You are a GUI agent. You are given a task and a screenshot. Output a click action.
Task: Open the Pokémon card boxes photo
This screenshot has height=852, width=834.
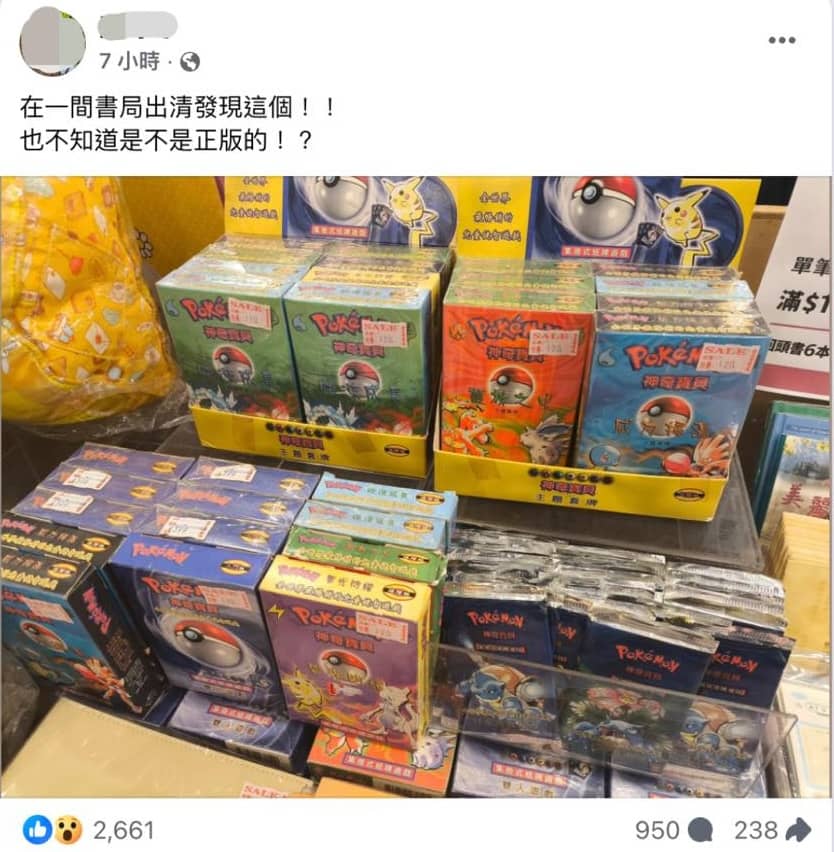click(416, 487)
